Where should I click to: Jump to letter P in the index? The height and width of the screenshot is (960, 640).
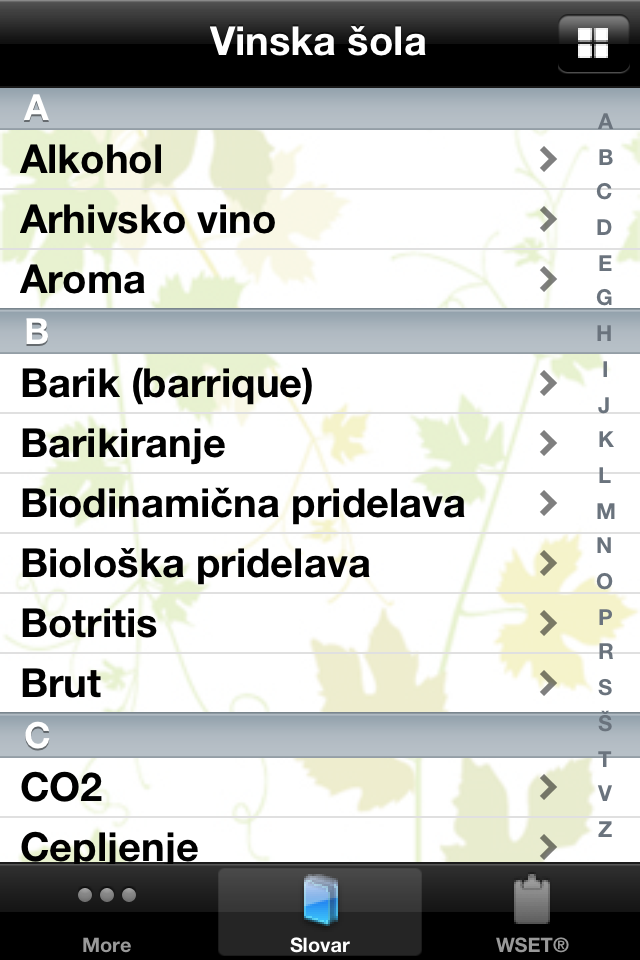pyautogui.click(x=605, y=617)
